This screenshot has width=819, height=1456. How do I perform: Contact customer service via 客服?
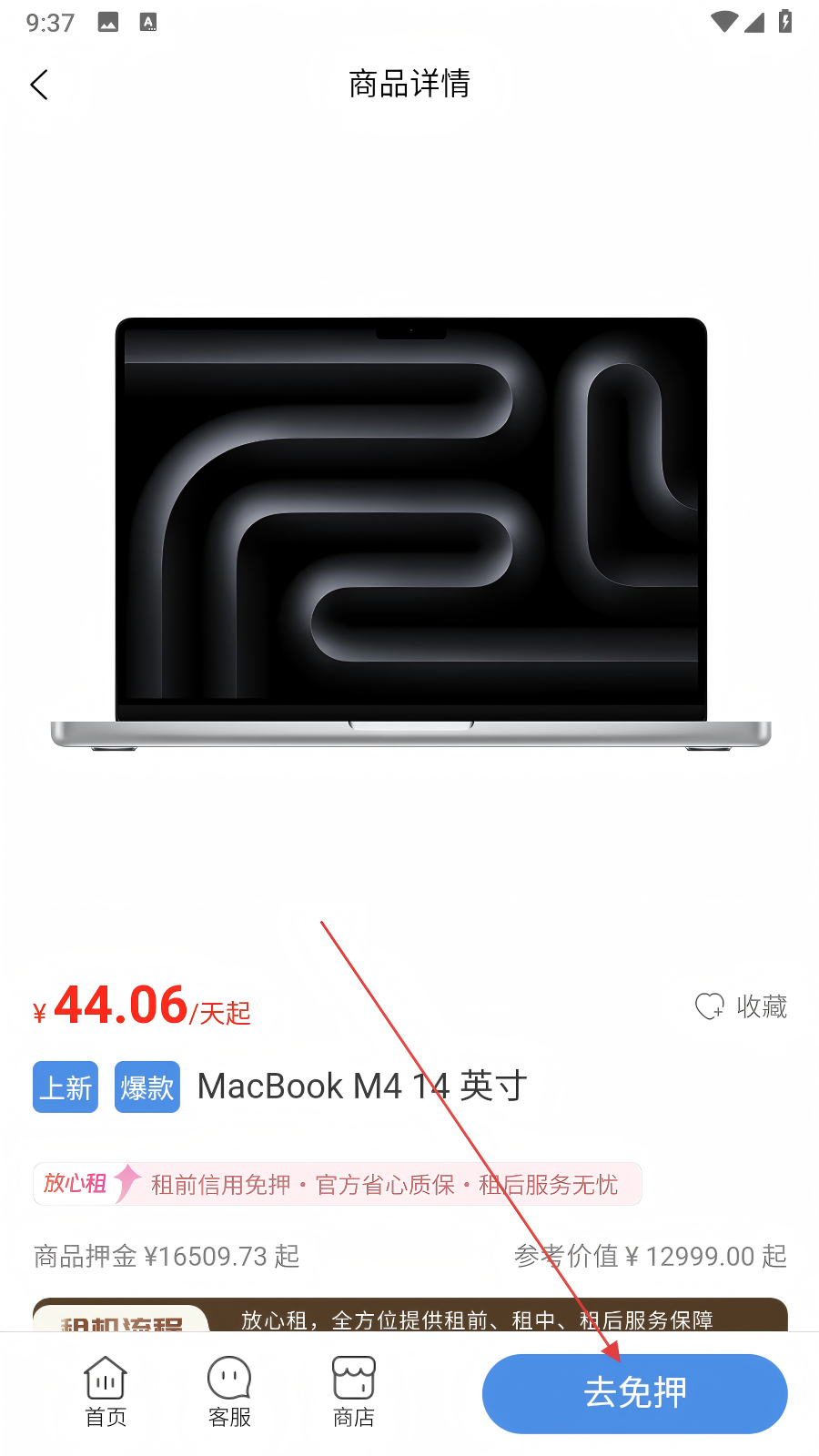pos(229,1391)
